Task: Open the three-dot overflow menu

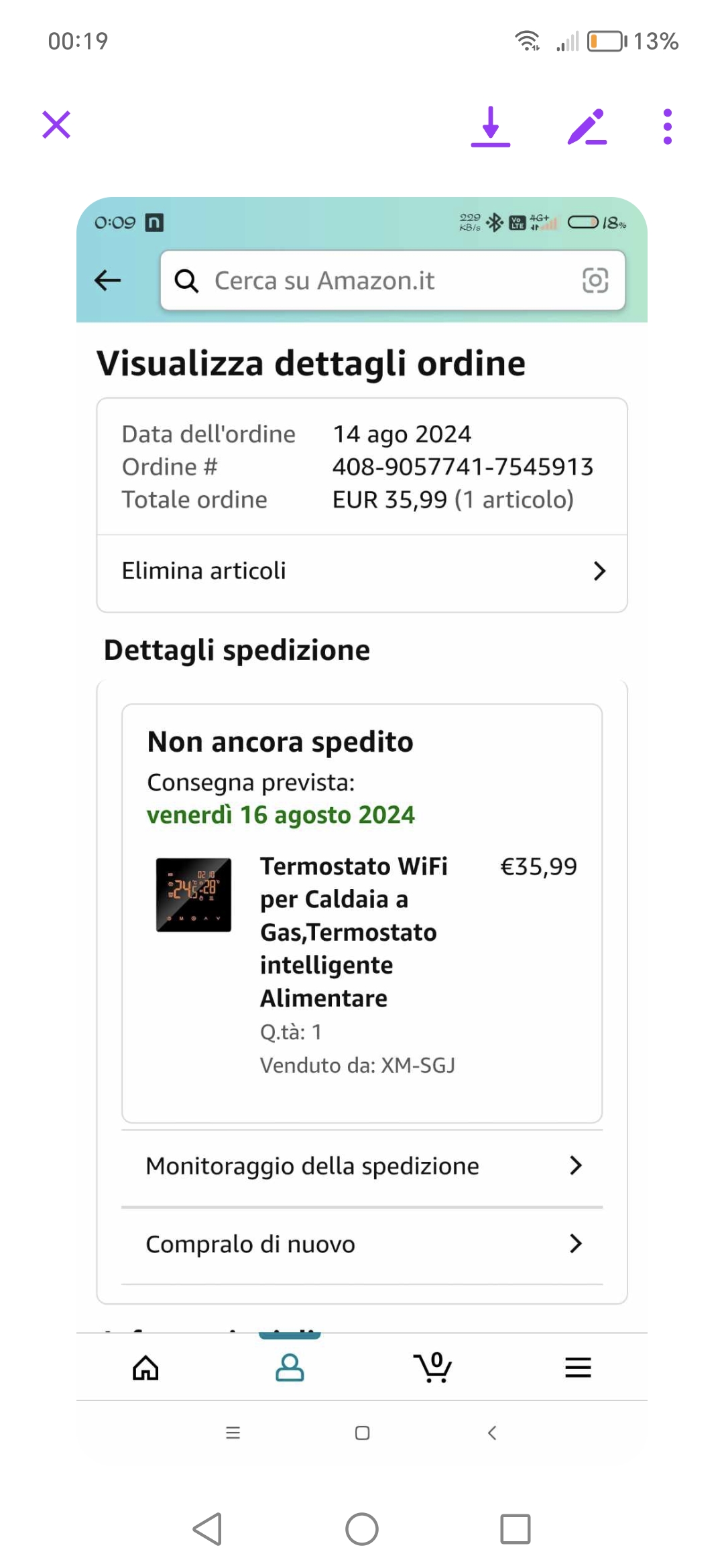Action: coord(667,127)
